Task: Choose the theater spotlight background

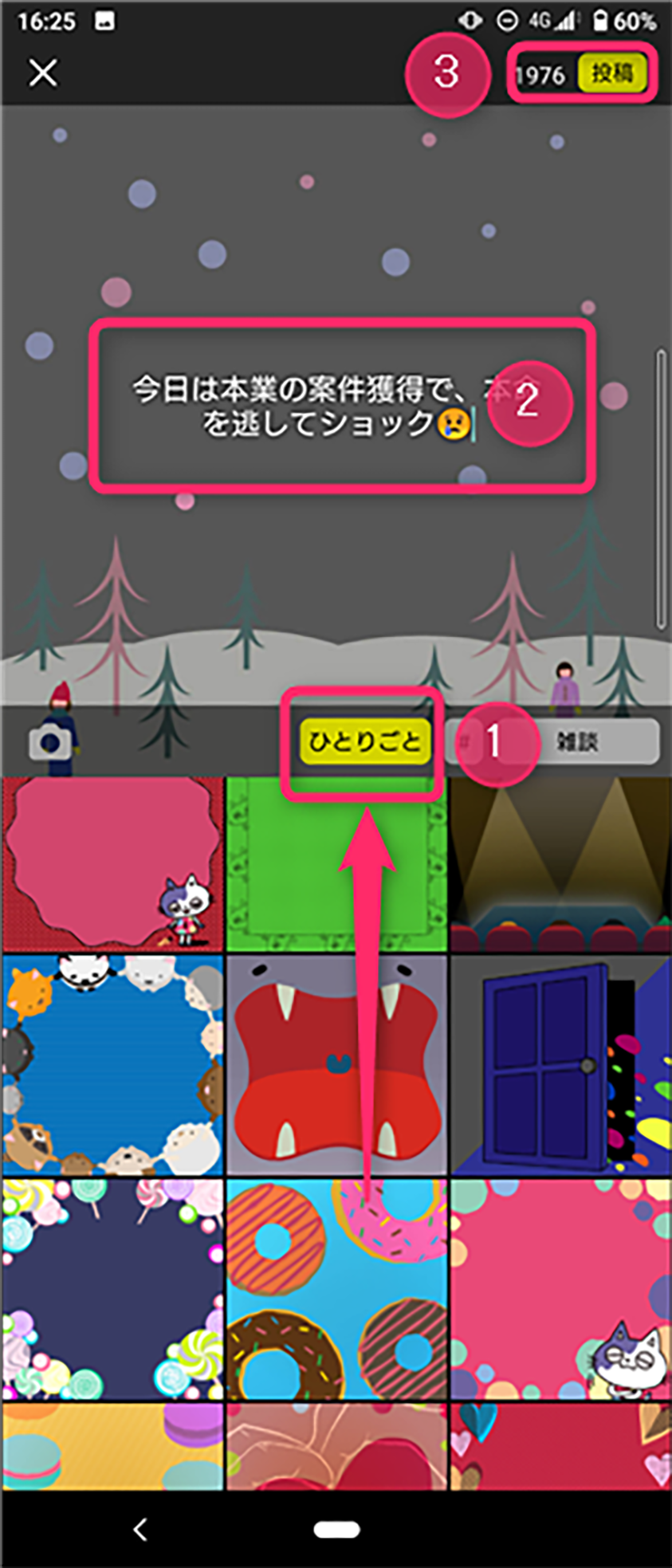Action: click(x=561, y=865)
